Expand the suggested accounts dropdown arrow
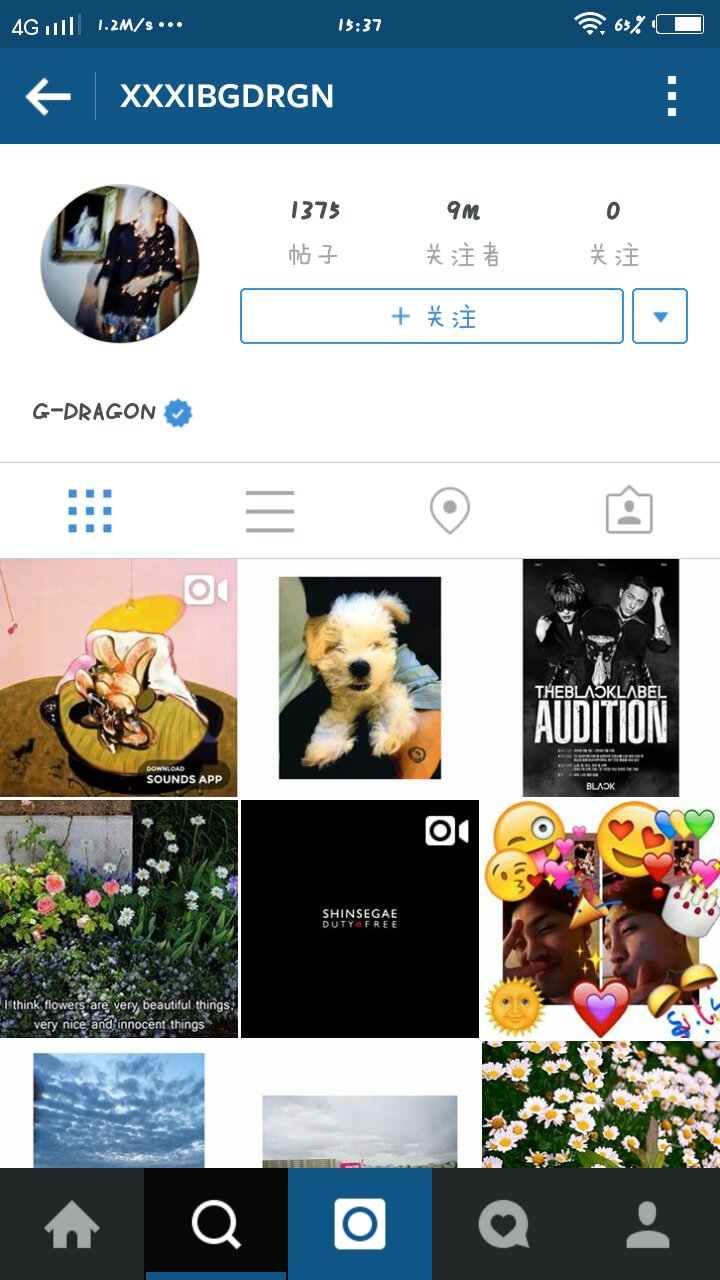 click(660, 317)
